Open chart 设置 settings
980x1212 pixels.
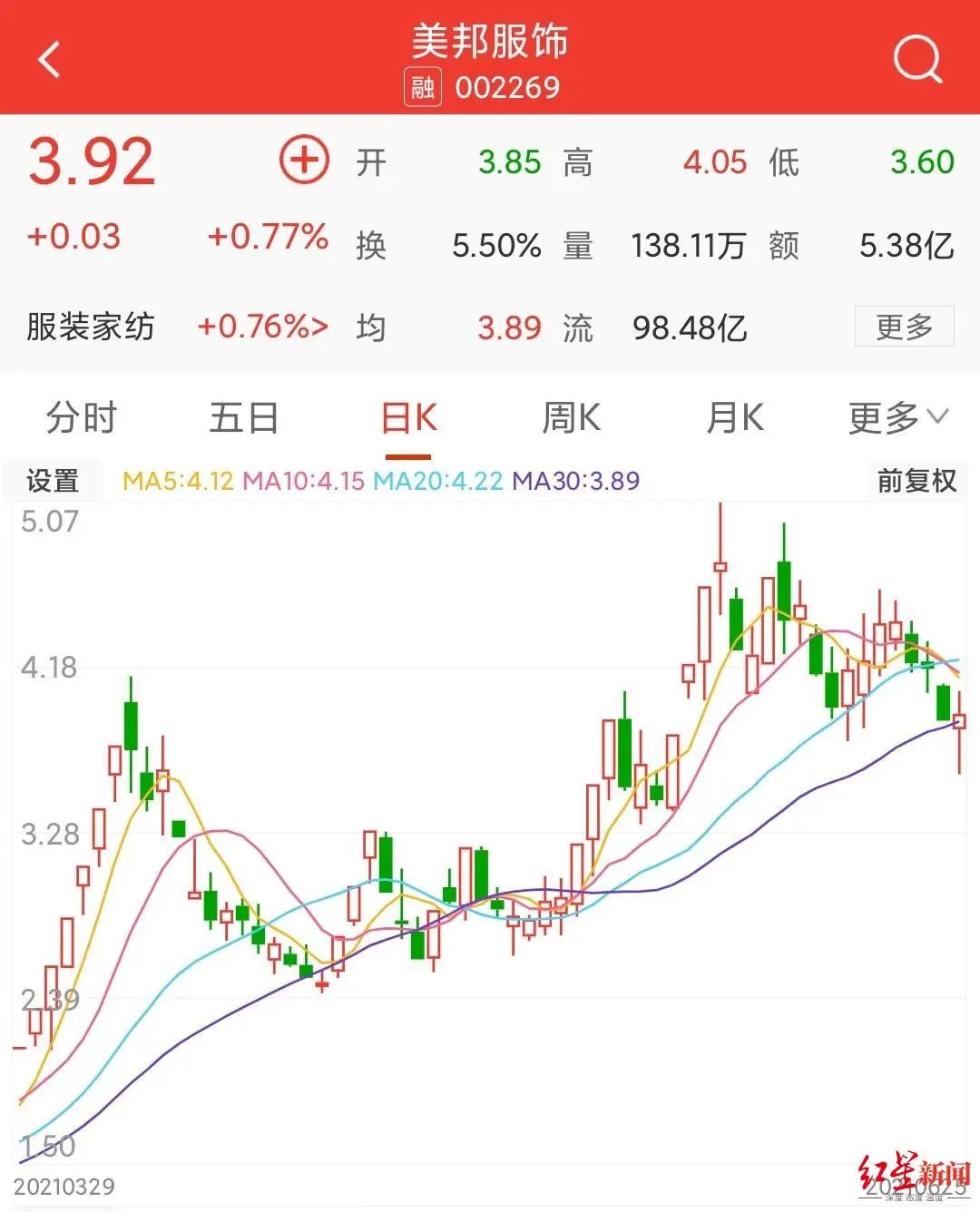click(x=53, y=480)
